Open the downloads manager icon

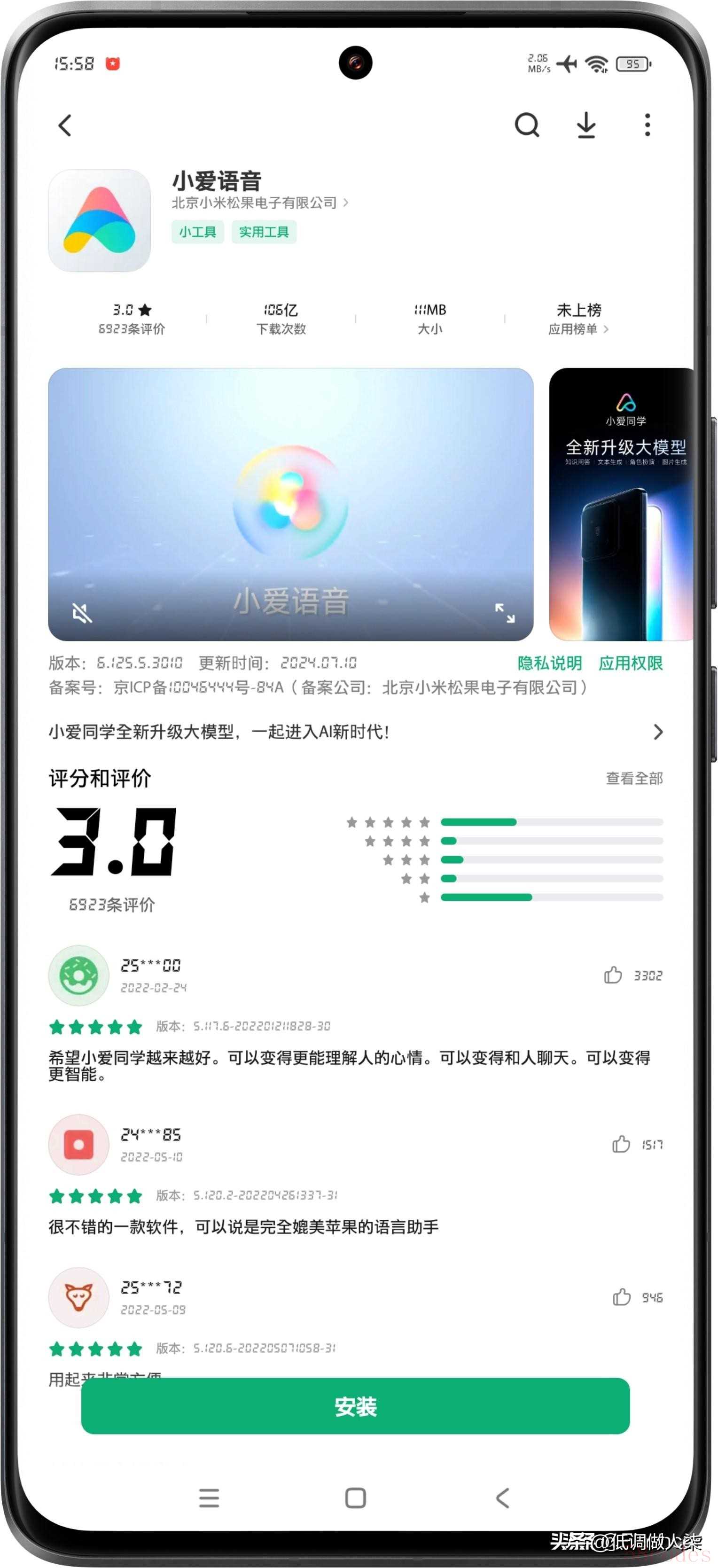[586, 125]
